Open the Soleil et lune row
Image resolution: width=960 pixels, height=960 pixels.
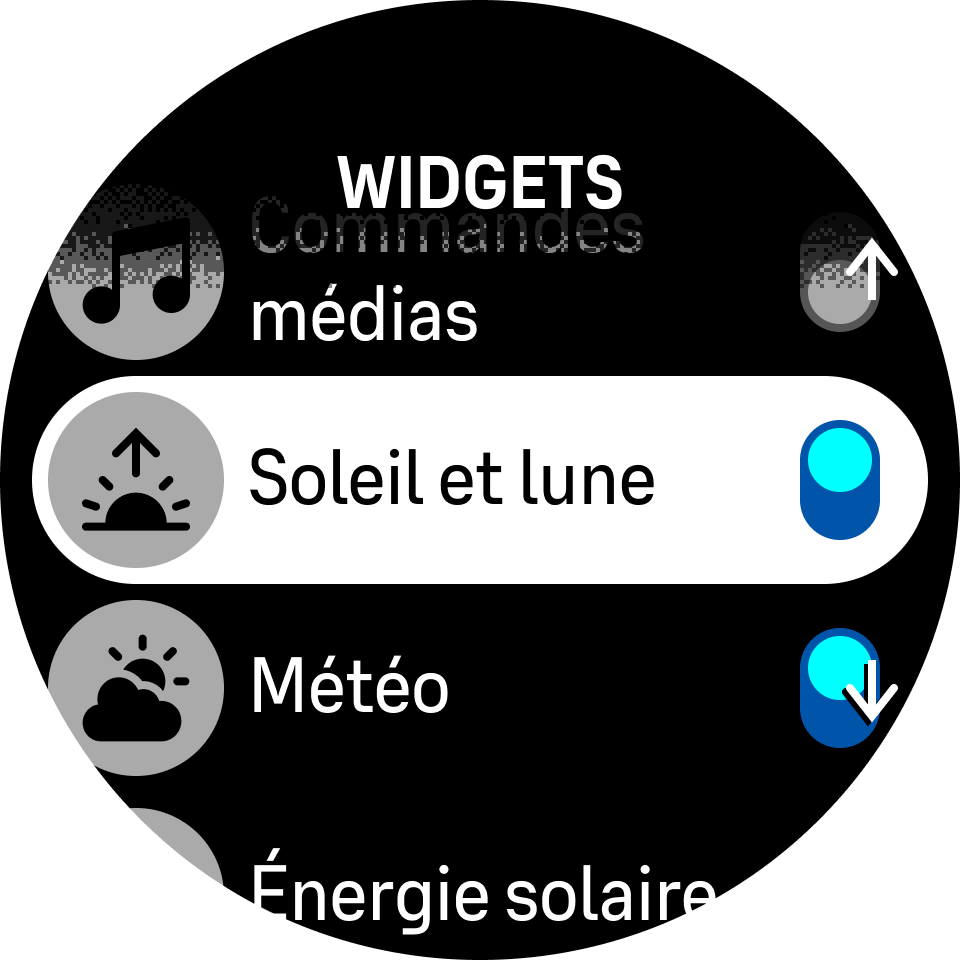pyautogui.click(x=450, y=480)
